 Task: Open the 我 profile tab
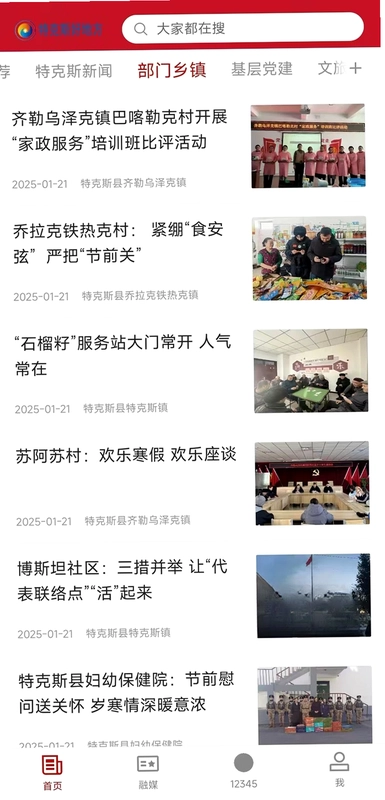click(x=339, y=770)
